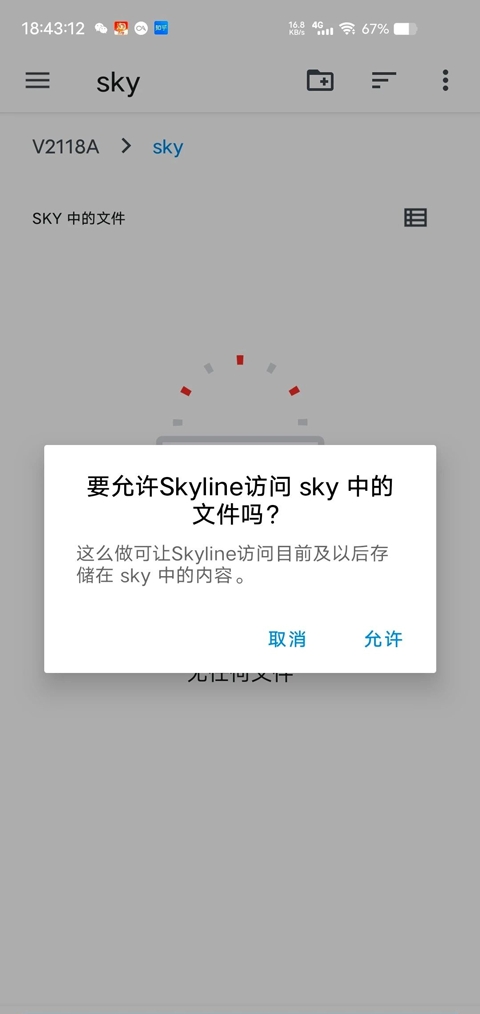480x1014 pixels.
Task: Open the sort options
Action: tap(384, 80)
